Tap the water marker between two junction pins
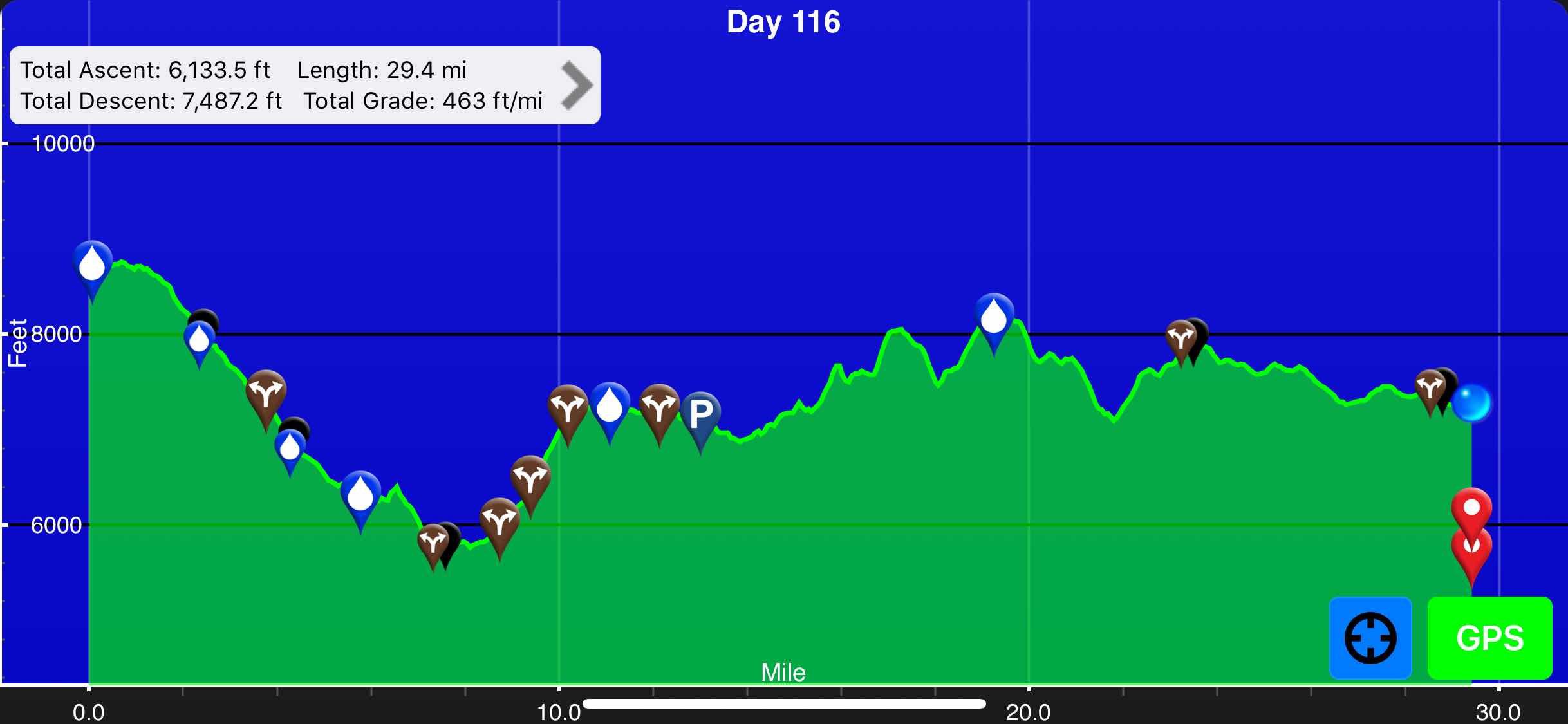The height and width of the screenshot is (724, 1568). click(610, 406)
